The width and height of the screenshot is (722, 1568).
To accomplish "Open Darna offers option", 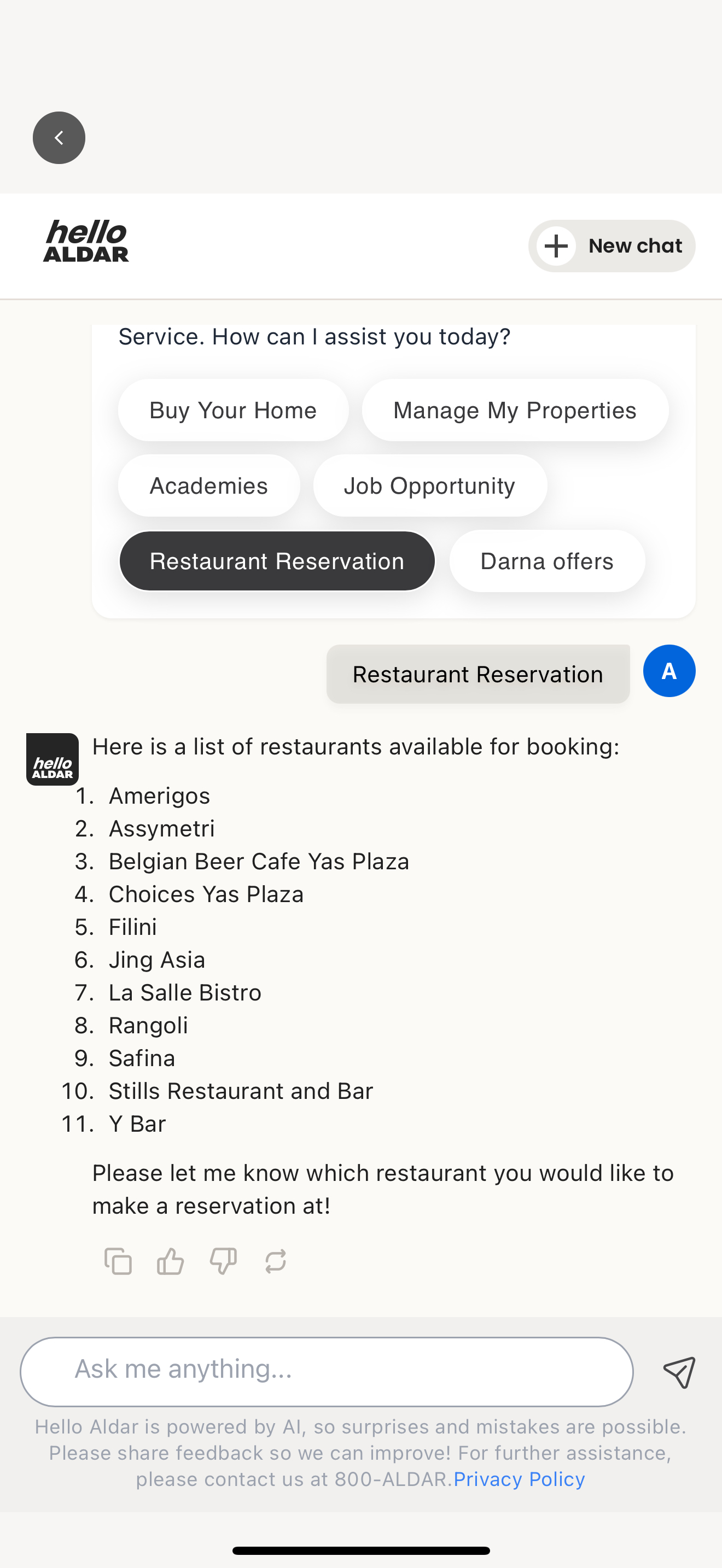I will click(x=546, y=561).
